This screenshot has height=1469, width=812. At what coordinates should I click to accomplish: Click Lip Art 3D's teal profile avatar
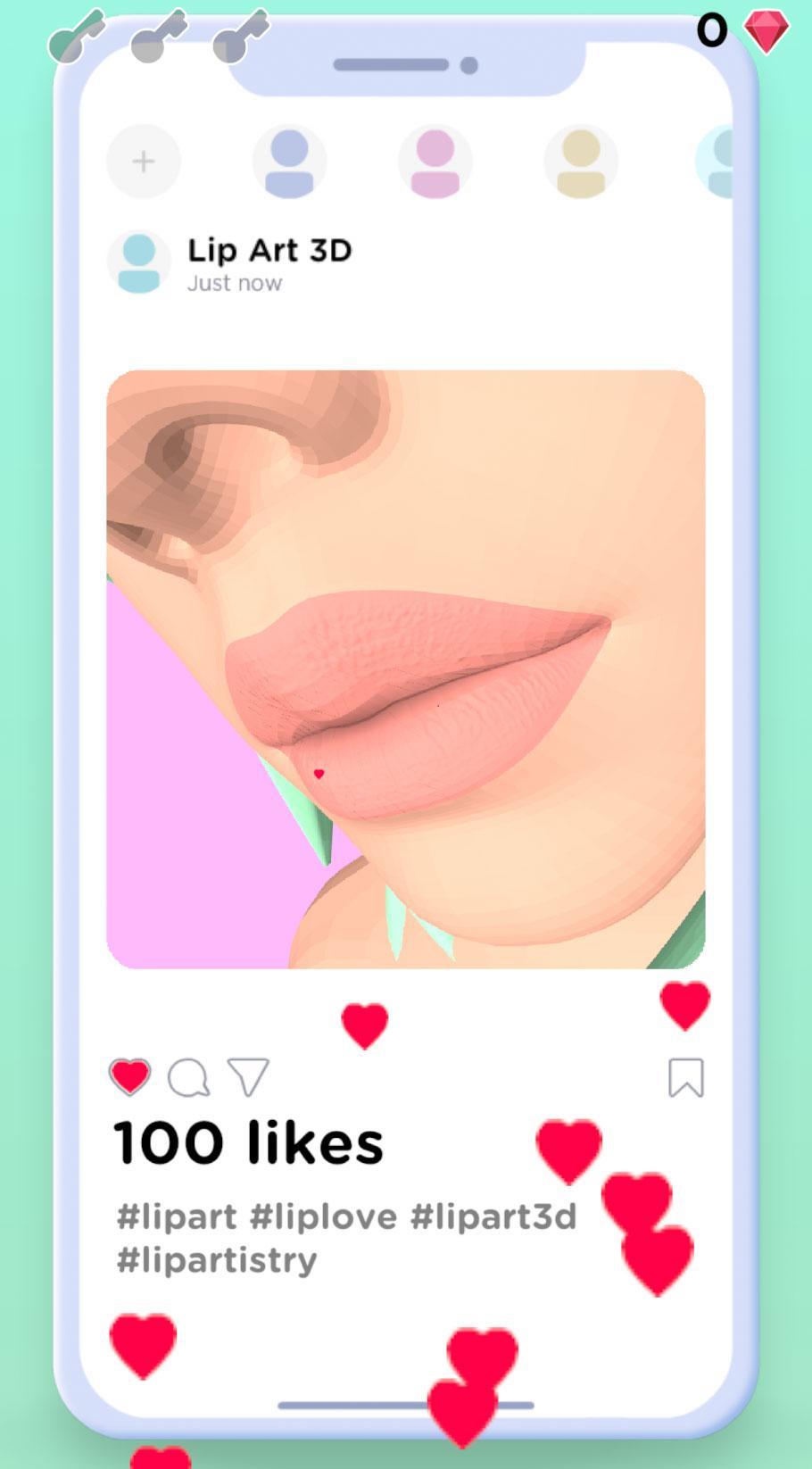[139, 261]
